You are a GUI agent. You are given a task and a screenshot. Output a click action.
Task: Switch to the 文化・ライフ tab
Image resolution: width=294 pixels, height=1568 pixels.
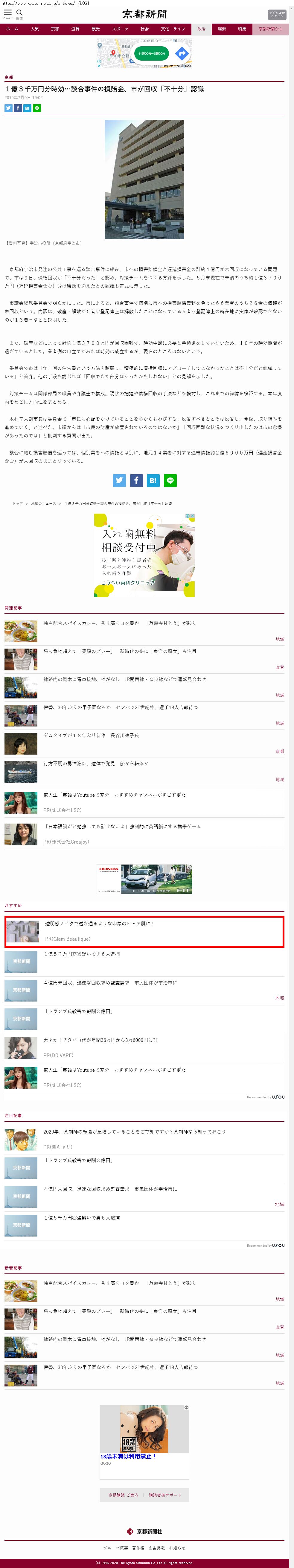click(x=173, y=29)
